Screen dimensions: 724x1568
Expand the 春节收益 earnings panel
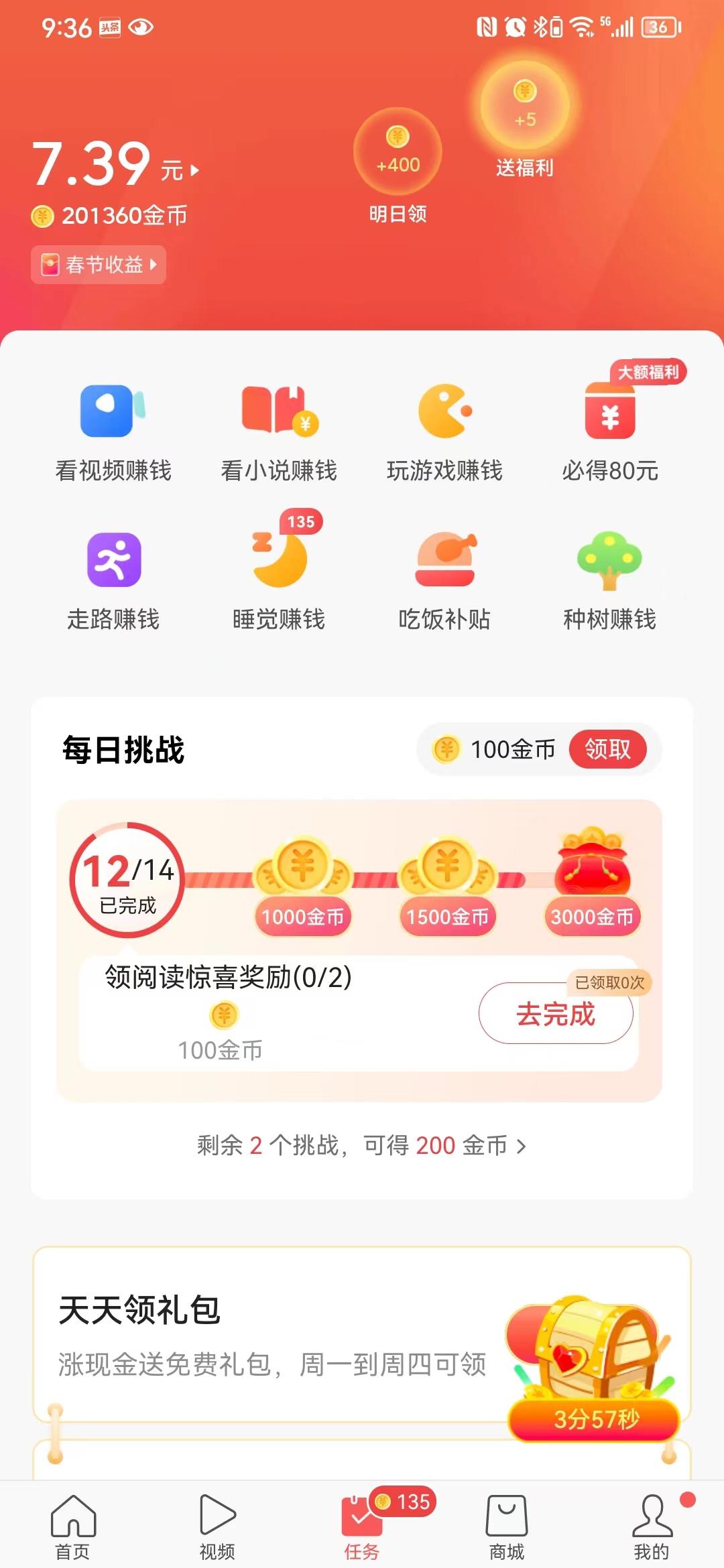[97, 265]
